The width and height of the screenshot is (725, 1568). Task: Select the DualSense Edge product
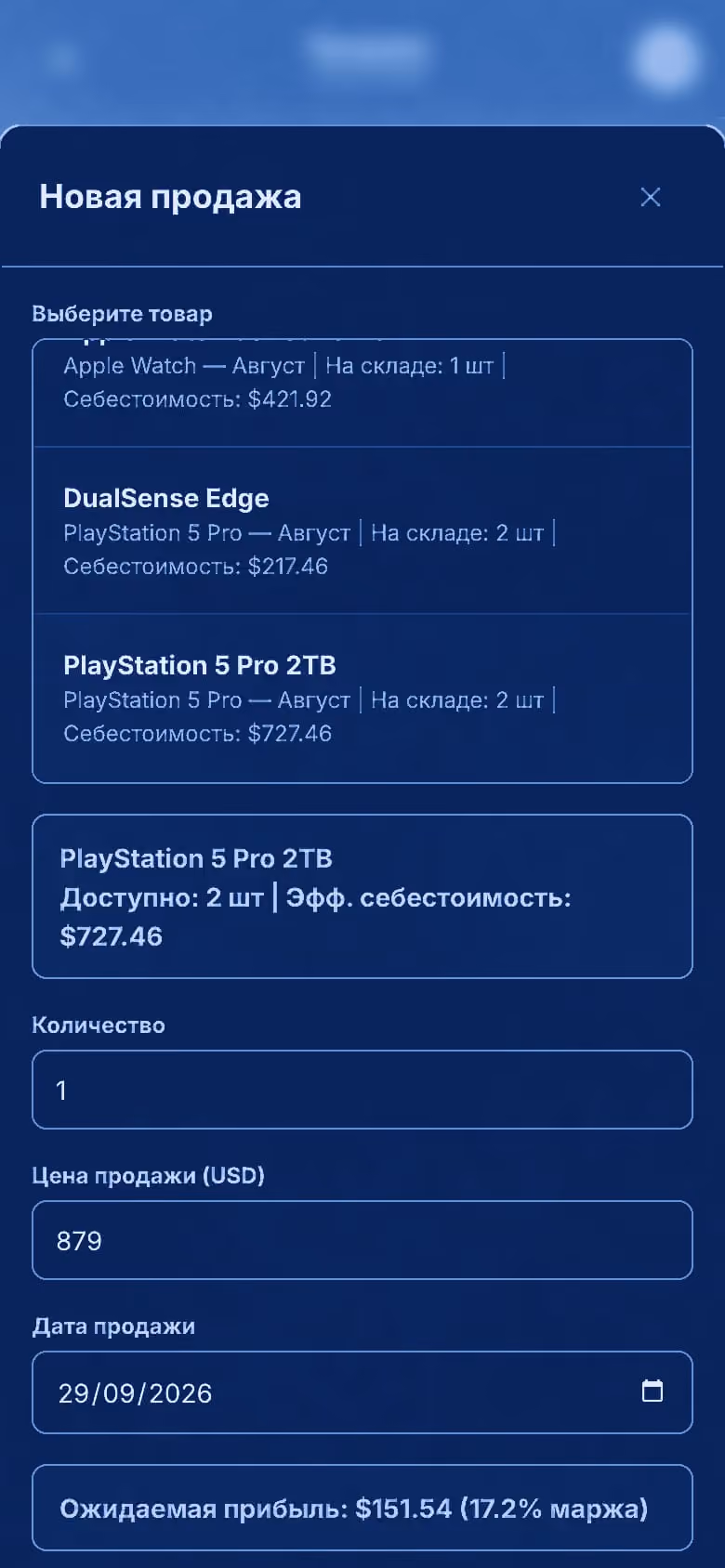click(x=362, y=530)
